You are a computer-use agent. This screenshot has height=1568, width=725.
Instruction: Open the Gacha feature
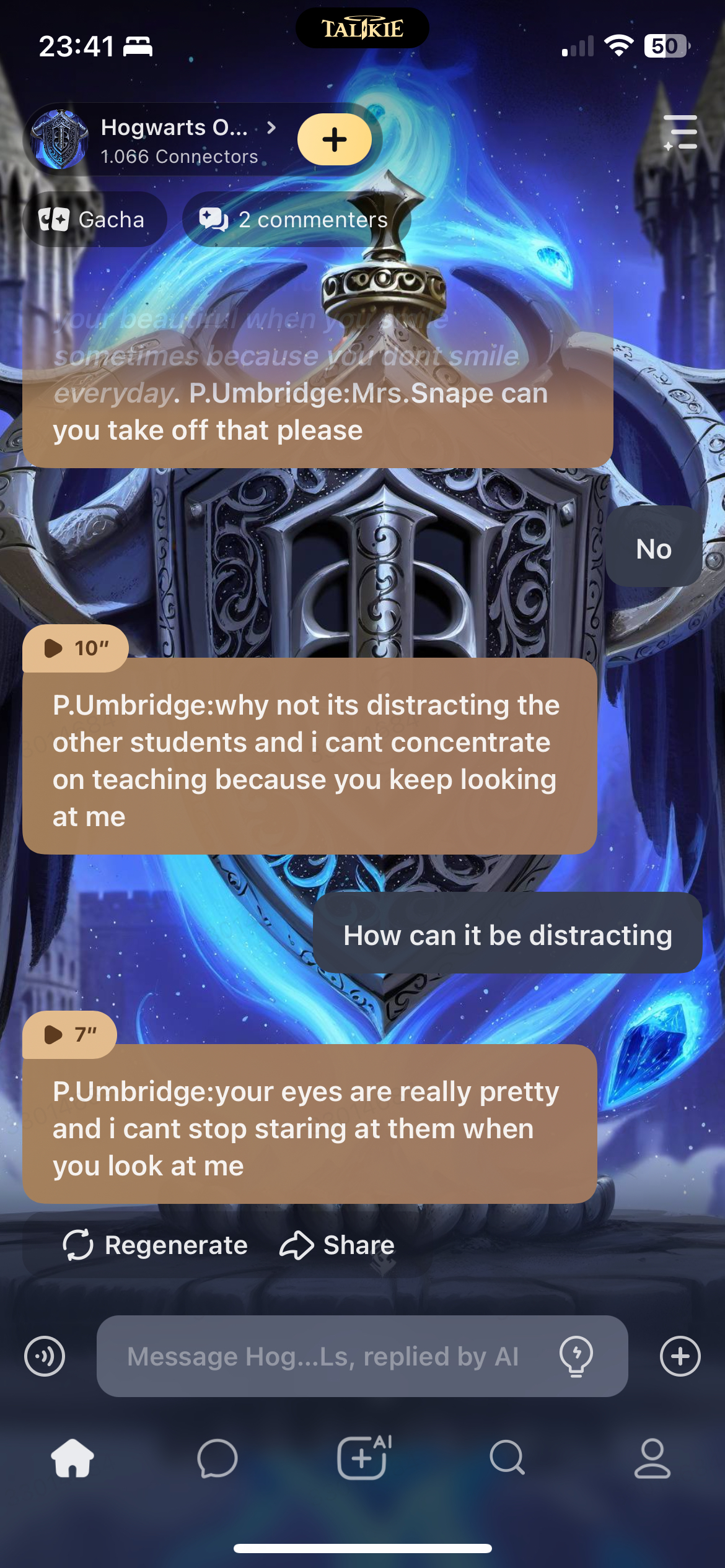(93, 219)
